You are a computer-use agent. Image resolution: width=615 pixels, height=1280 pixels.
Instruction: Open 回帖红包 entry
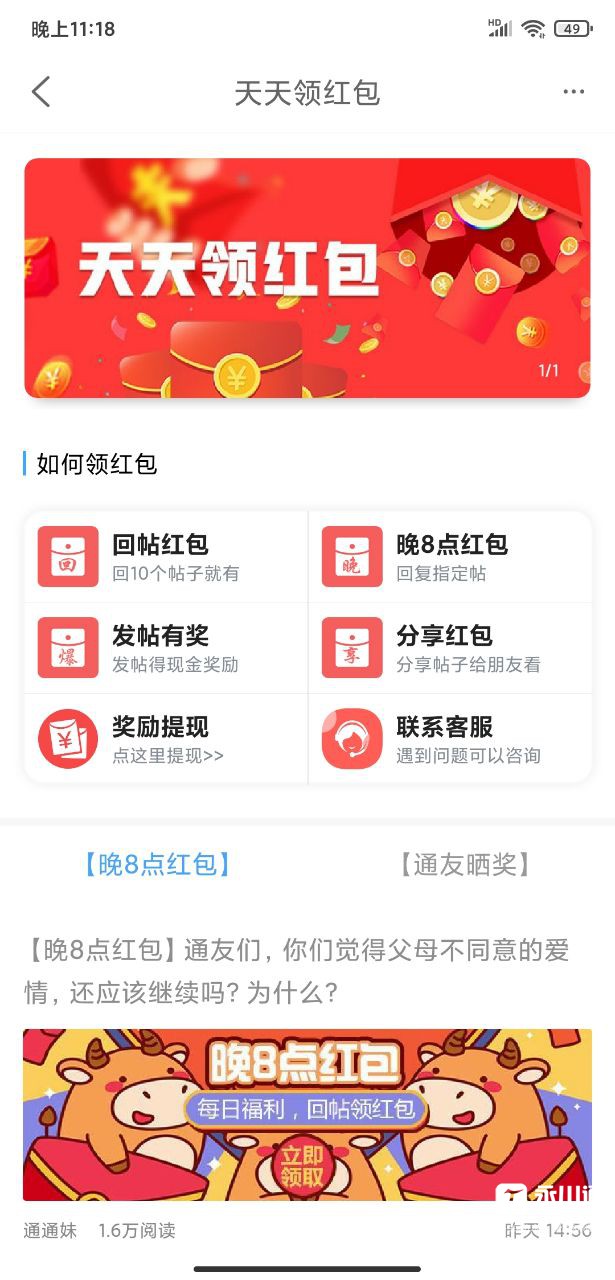coord(166,557)
